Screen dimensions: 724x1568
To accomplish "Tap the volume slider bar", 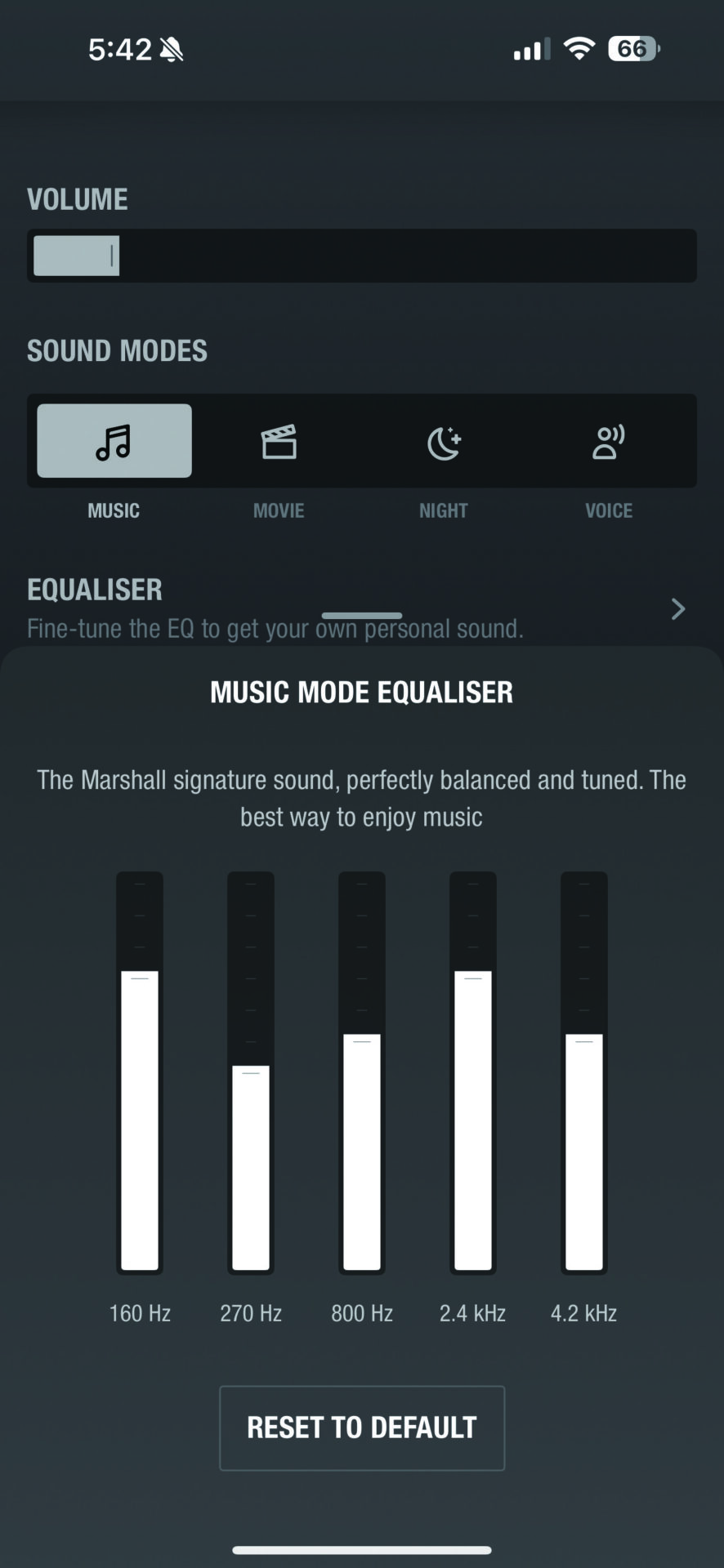I will pos(361,256).
